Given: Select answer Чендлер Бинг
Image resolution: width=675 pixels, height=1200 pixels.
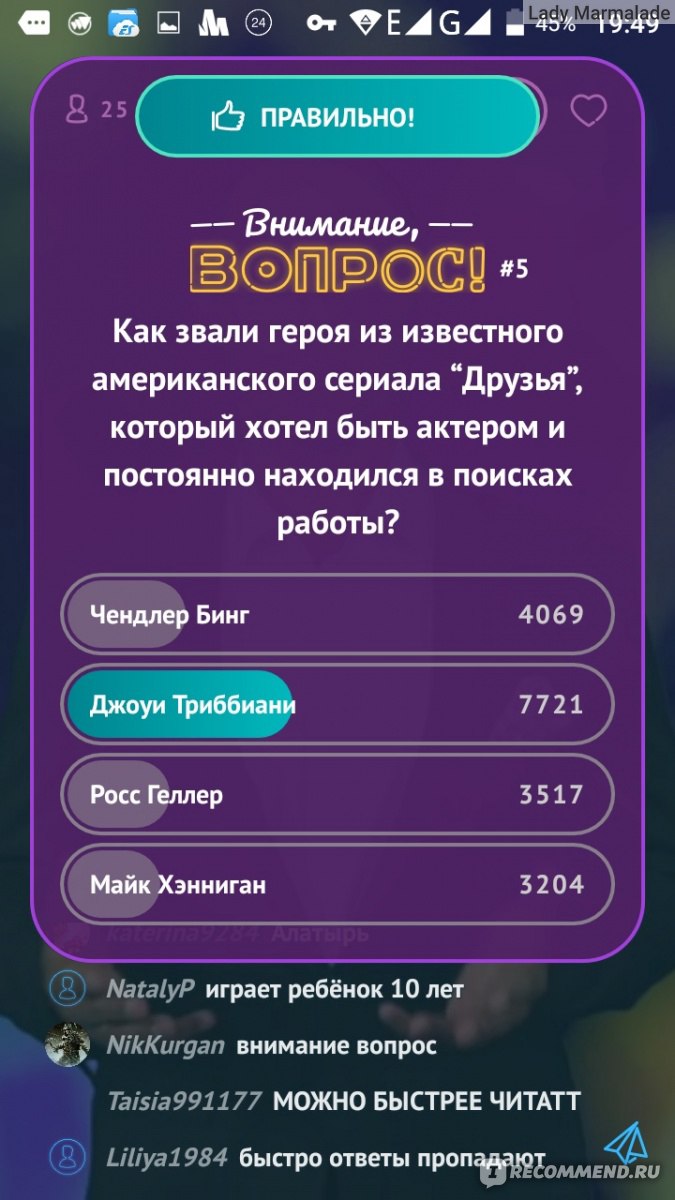Looking at the screenshot, I should click(x=337, y=614).
